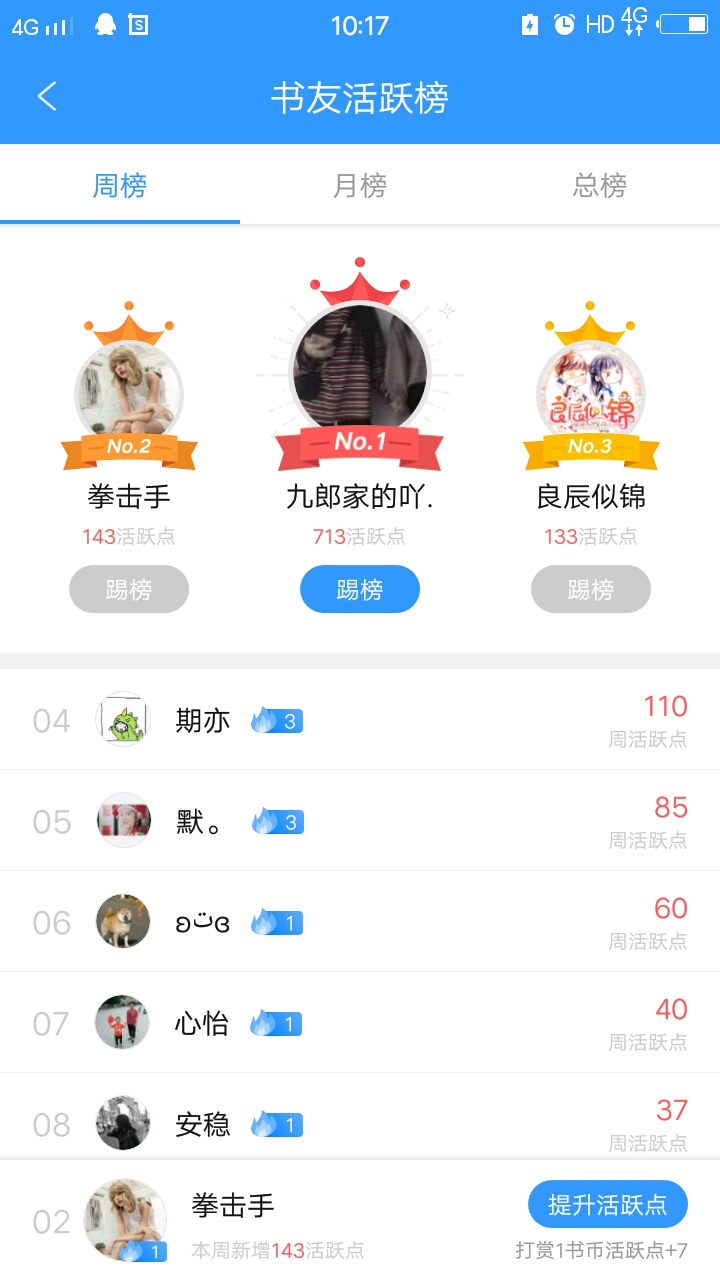Open the 60-point user ranked 06
The image size is (720, 1280).
point(360,922)
